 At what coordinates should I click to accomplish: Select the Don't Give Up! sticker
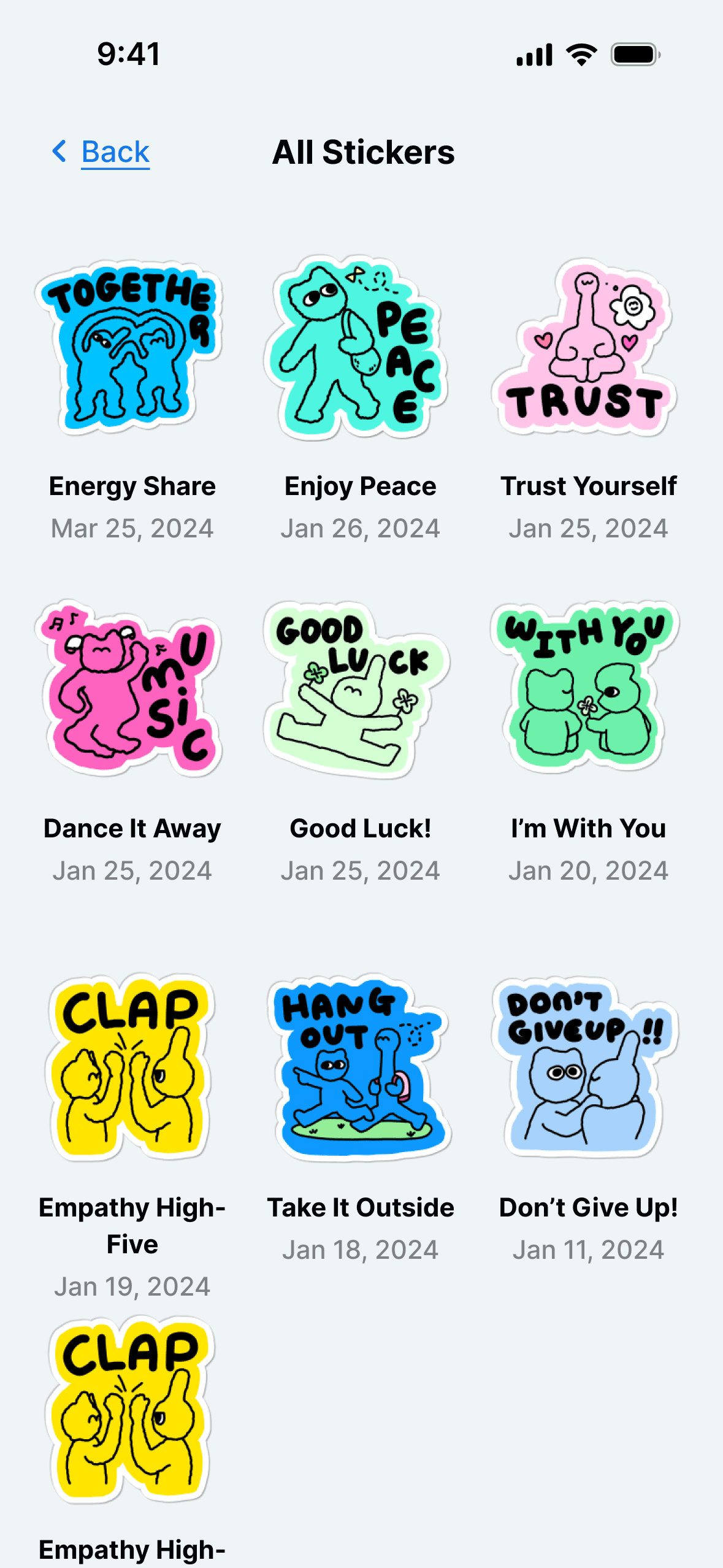[x=587, y=1066]
